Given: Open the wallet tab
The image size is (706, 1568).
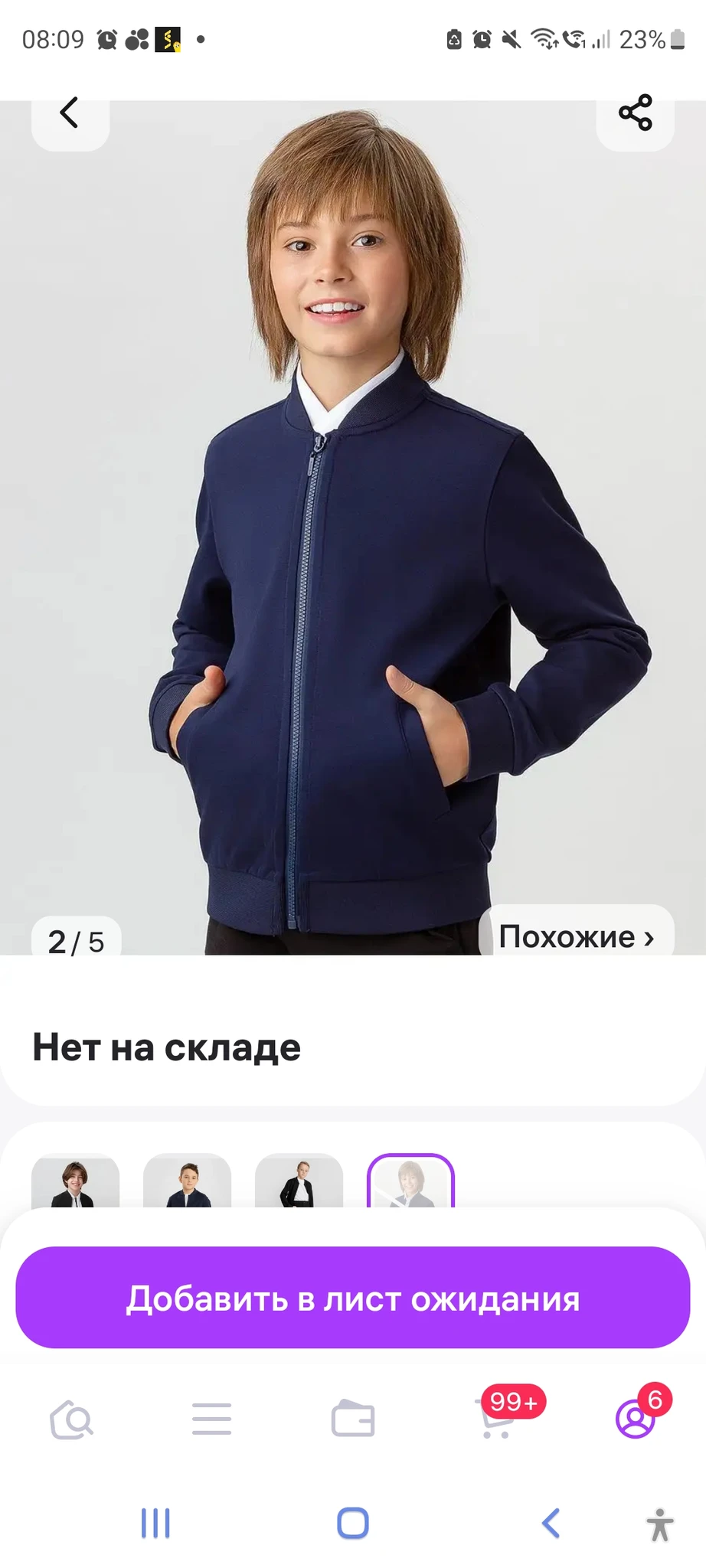Looking at the screenshot, I should (x=353, y=1420).
